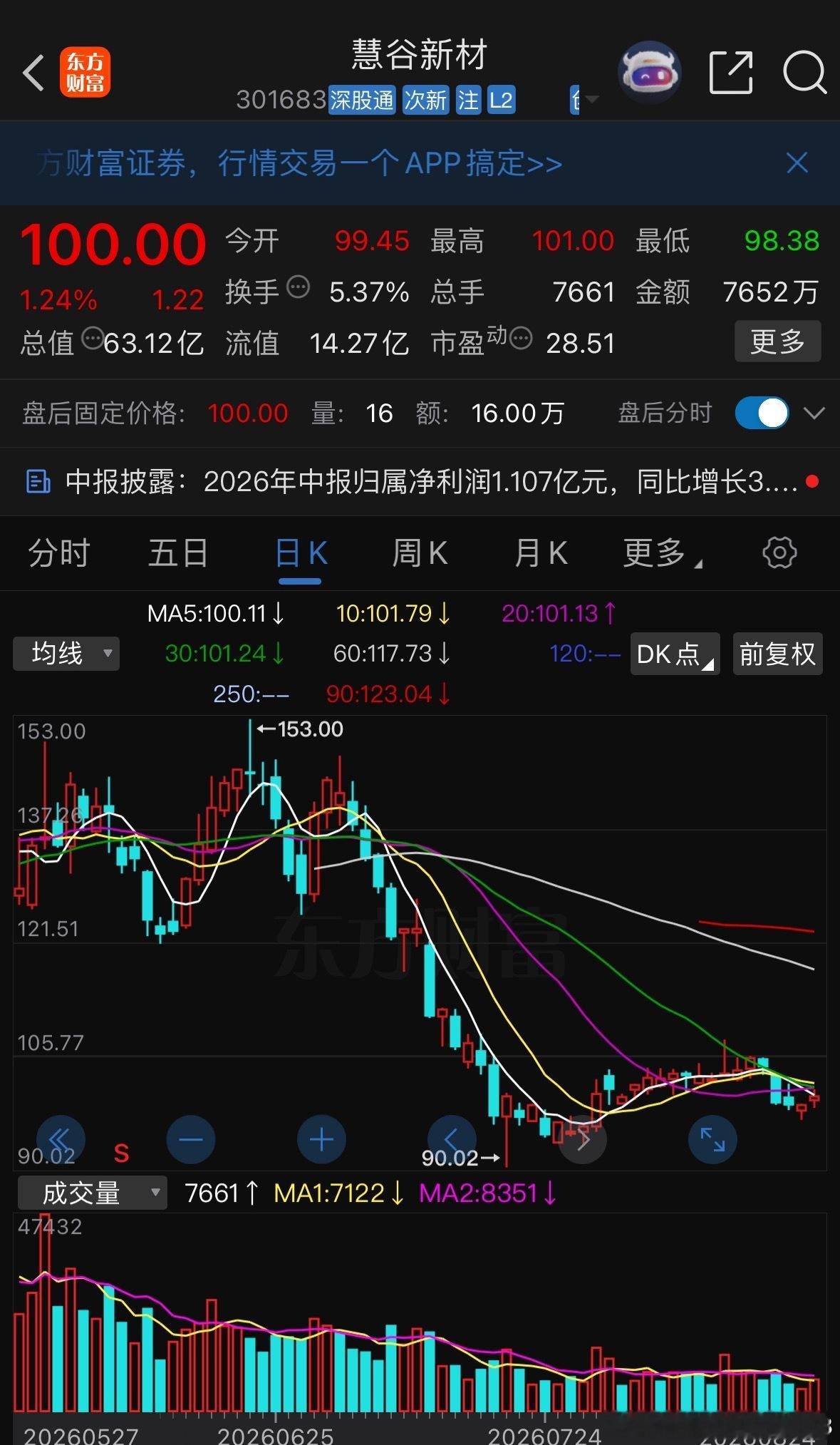This screenshot has width=840, height=1445.
Task: Share this stock page
Action: [x=731, y=72]
